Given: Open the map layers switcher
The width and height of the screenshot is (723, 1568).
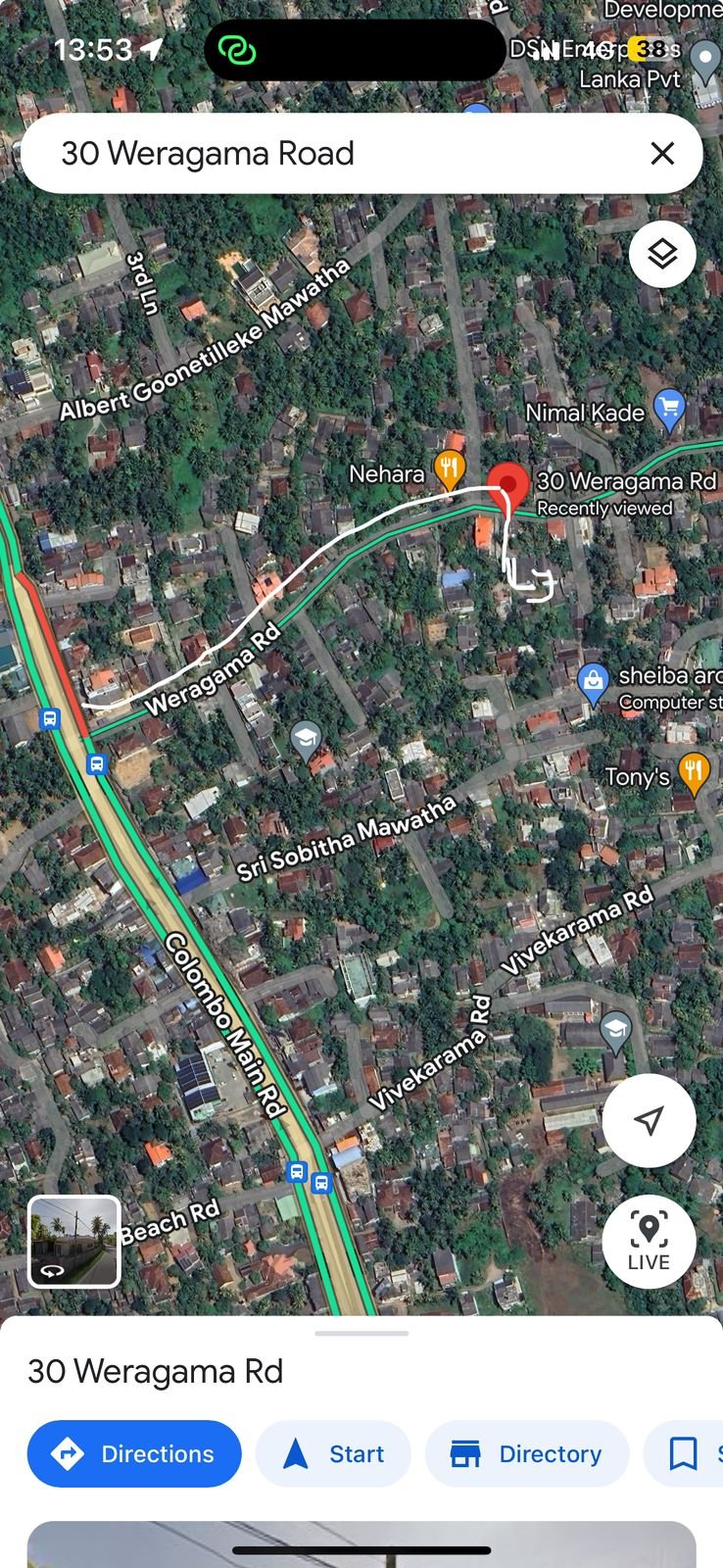Looking at the screenshot, I should [x=662, y=253].
